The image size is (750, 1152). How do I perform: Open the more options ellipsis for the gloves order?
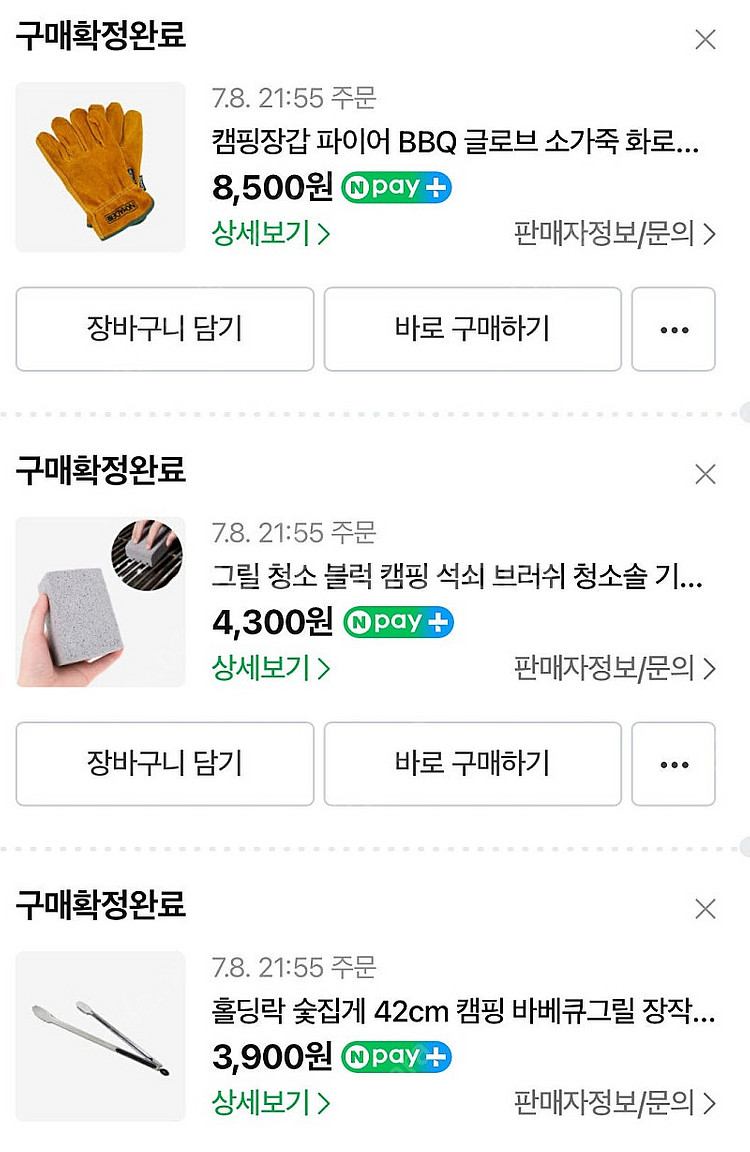point(674,329)
